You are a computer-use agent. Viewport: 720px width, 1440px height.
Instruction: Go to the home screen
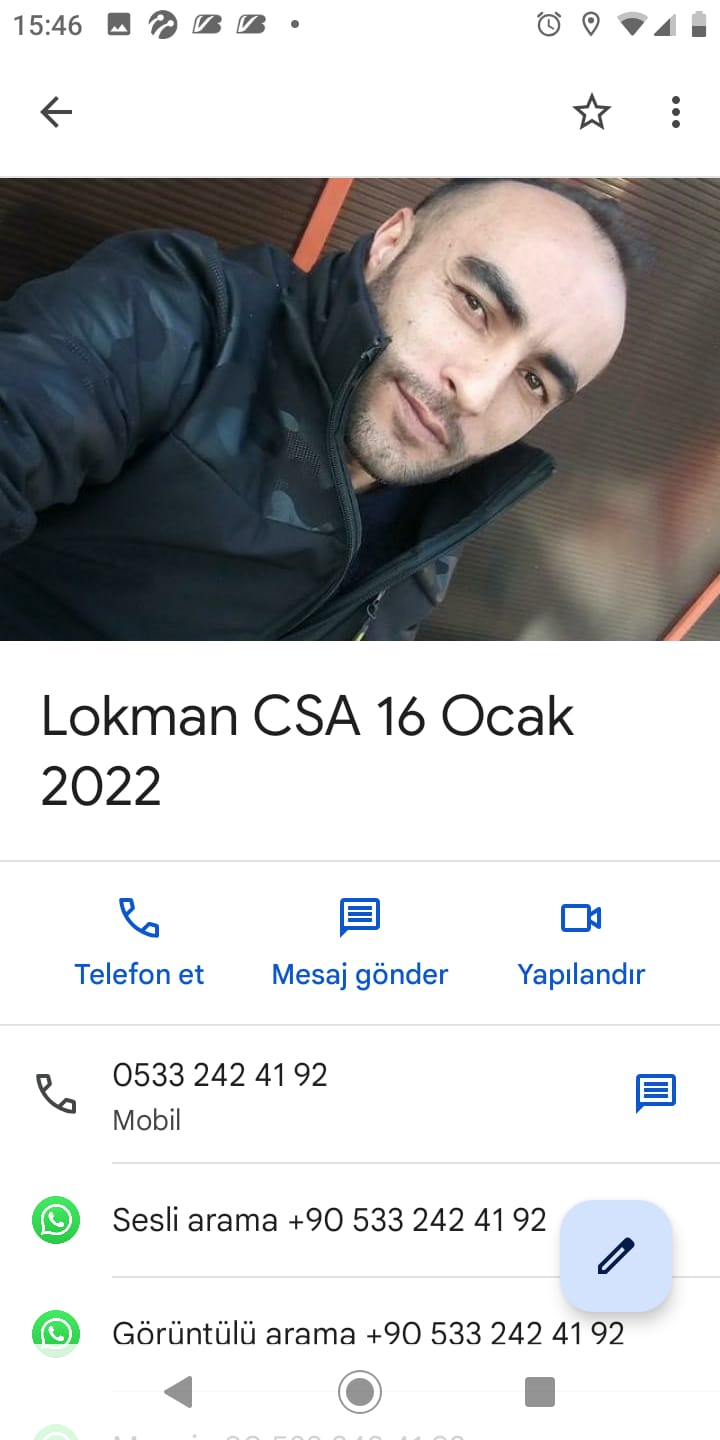[x=360, y=1392]
